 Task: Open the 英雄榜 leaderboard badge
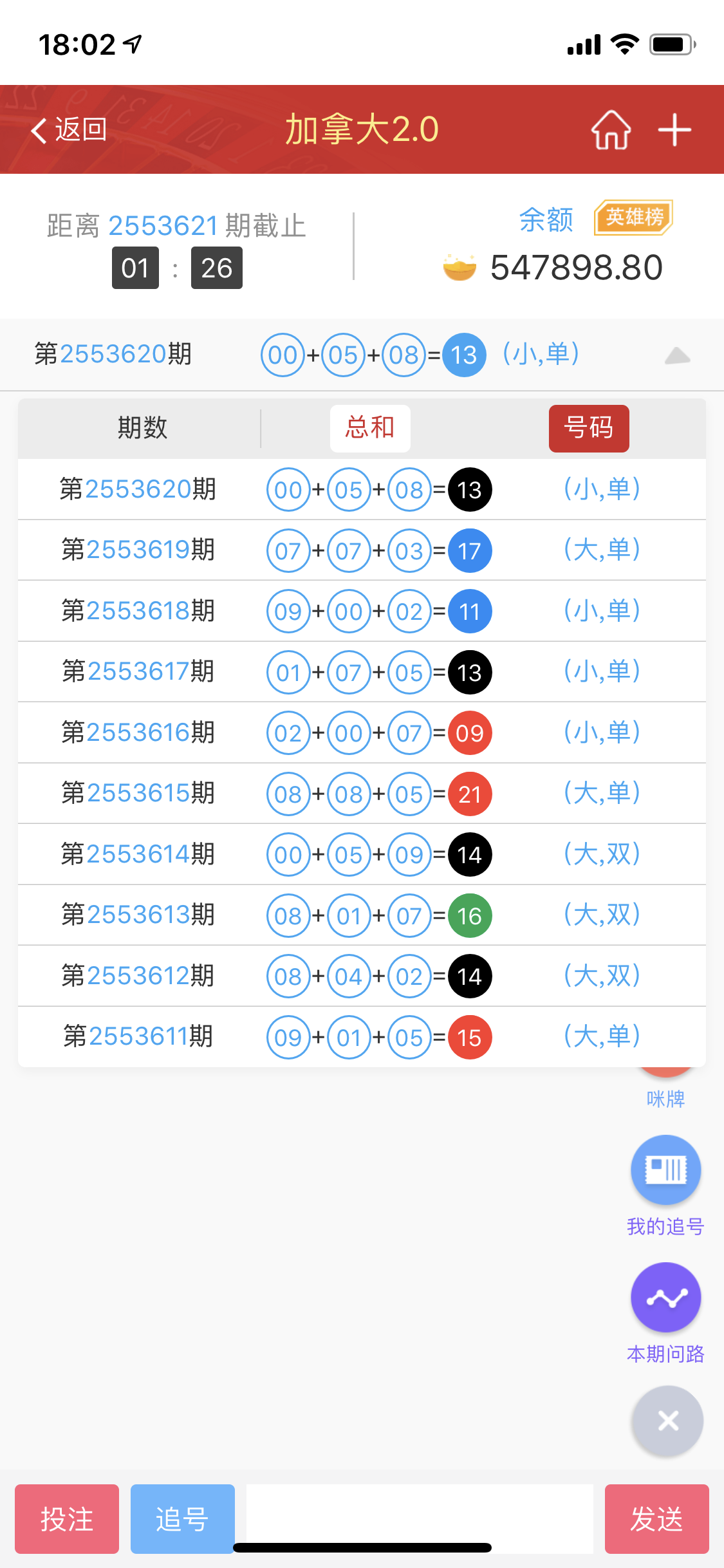pos(633,218)
